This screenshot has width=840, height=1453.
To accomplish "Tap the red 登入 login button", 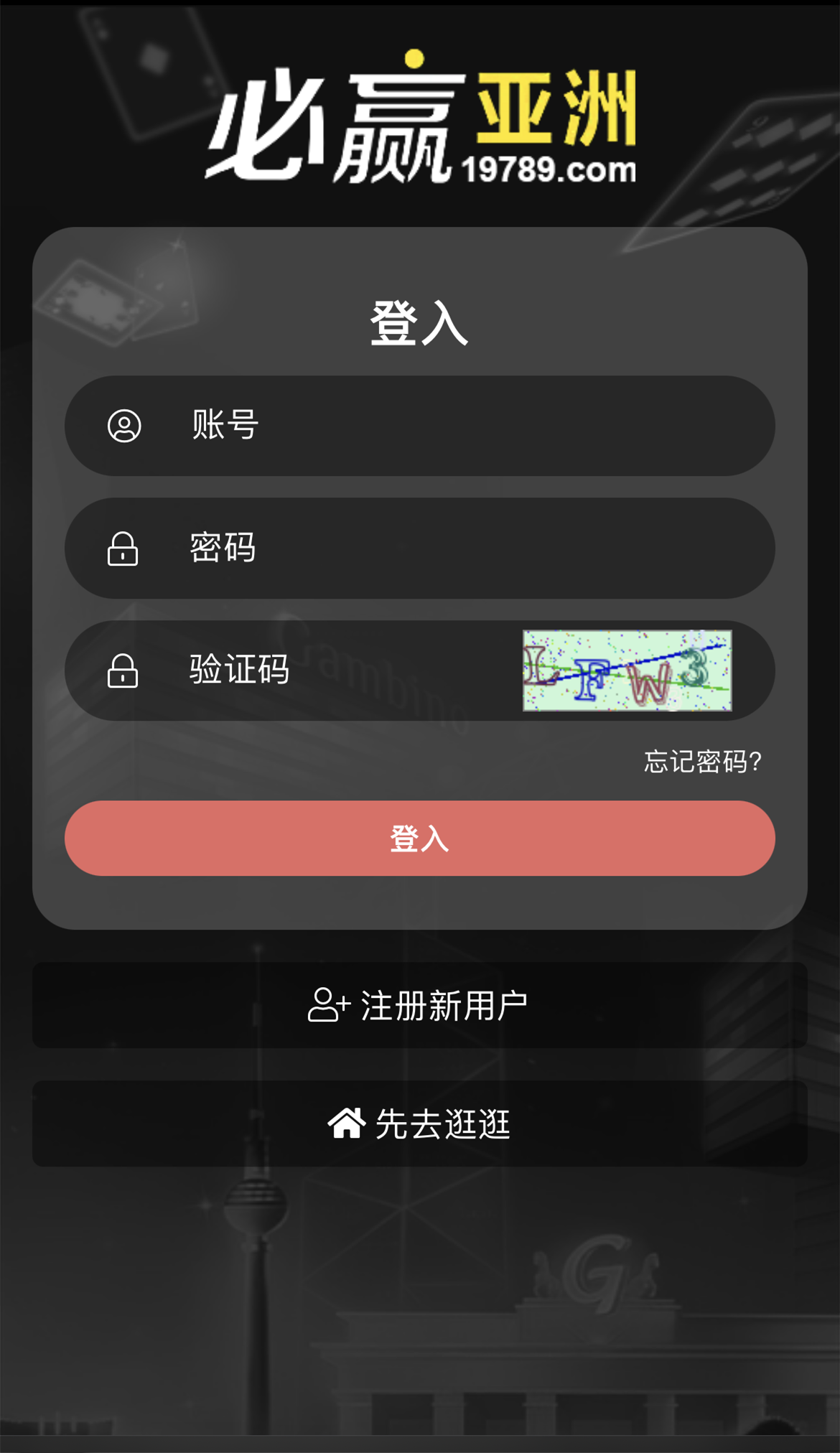I will tap(419, 838).
